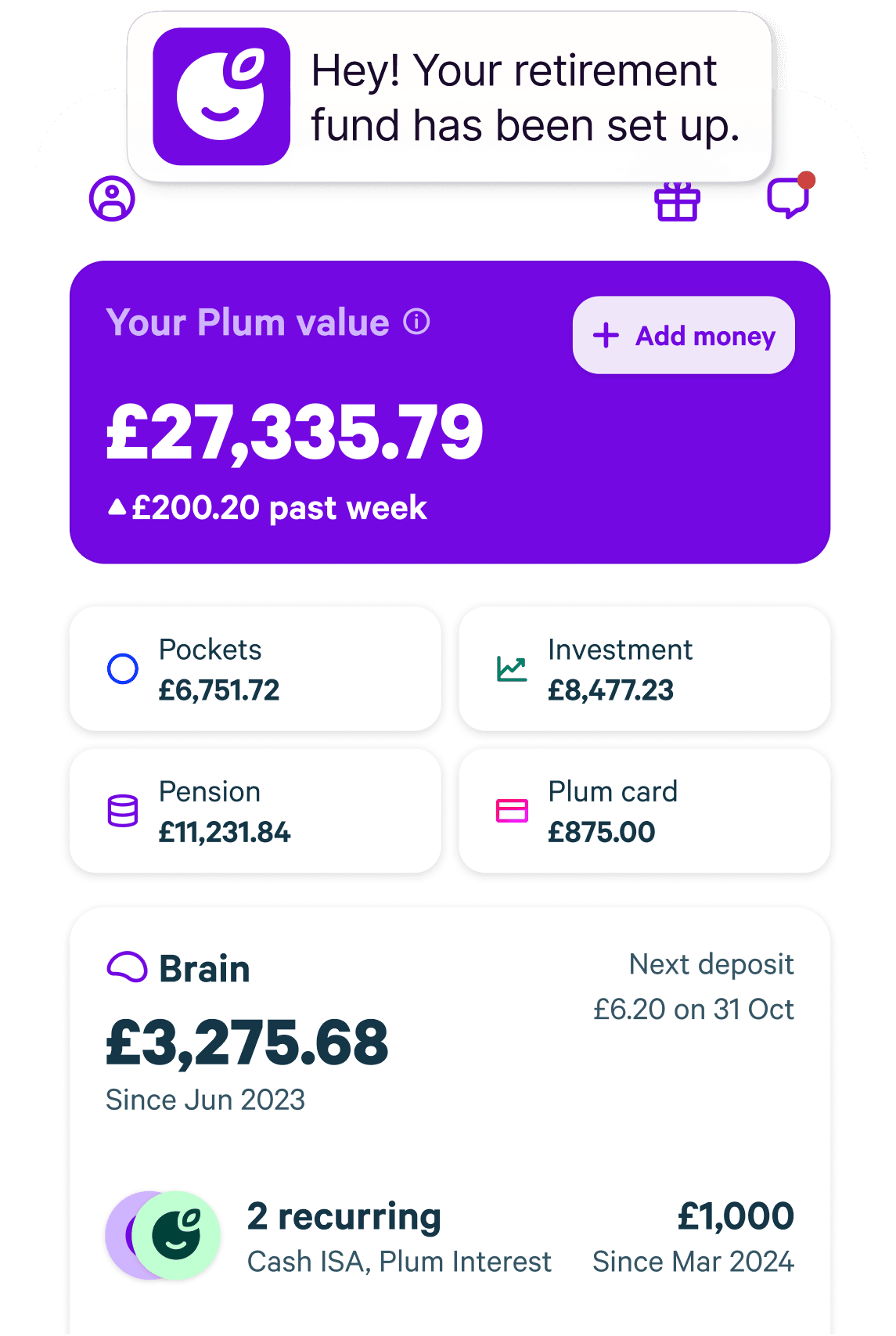This screenshot has height=1336, width=896.
Task: Open the Pockets card showing £6,751.72
Action: click(254, 669)
